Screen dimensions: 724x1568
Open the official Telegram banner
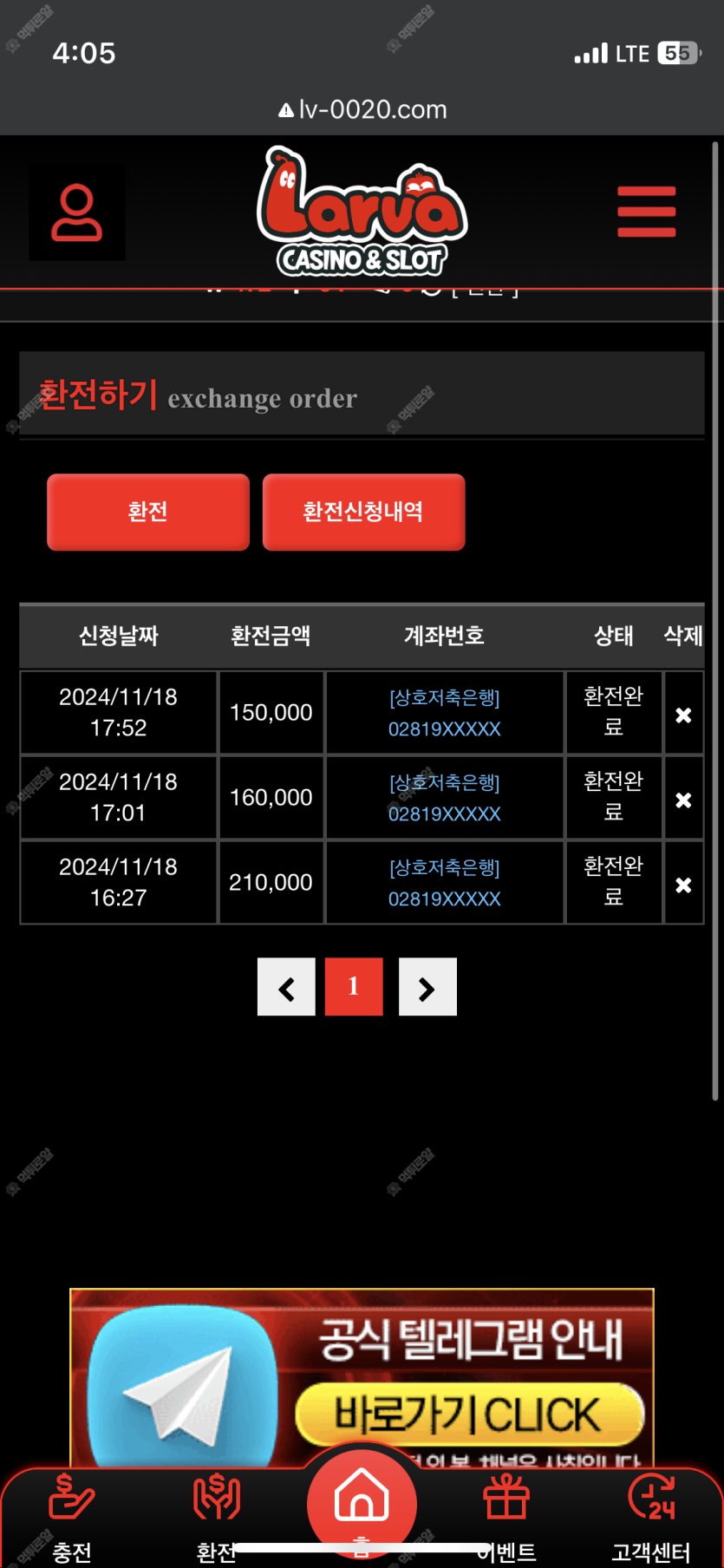(362, 1379)
